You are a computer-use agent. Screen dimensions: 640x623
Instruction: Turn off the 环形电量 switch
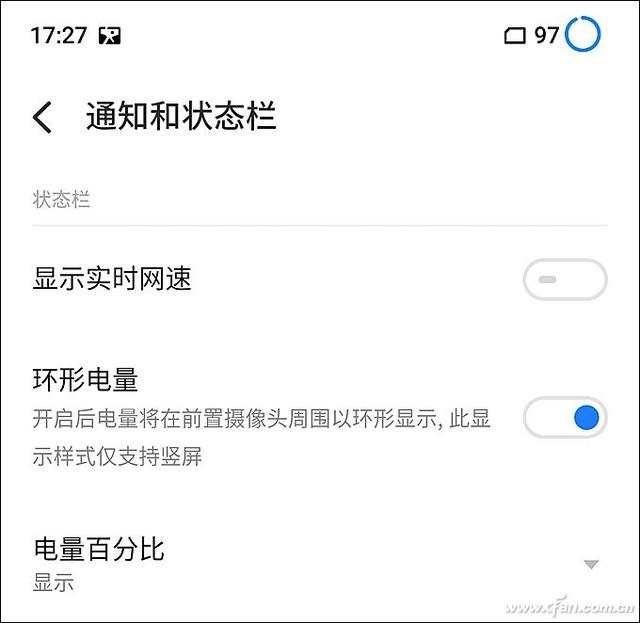coord(565,418)
